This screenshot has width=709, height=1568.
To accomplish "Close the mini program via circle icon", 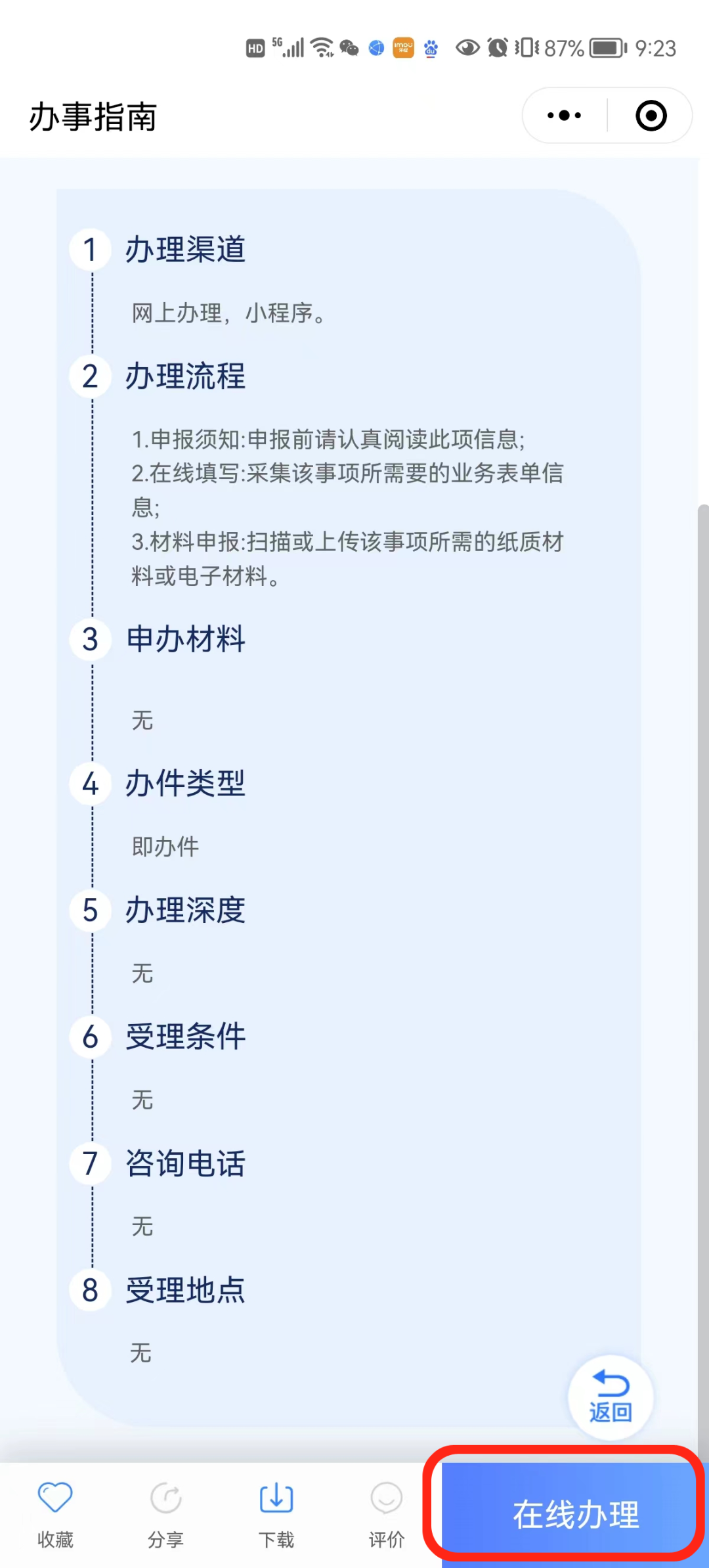I will [x=651, y=116].
